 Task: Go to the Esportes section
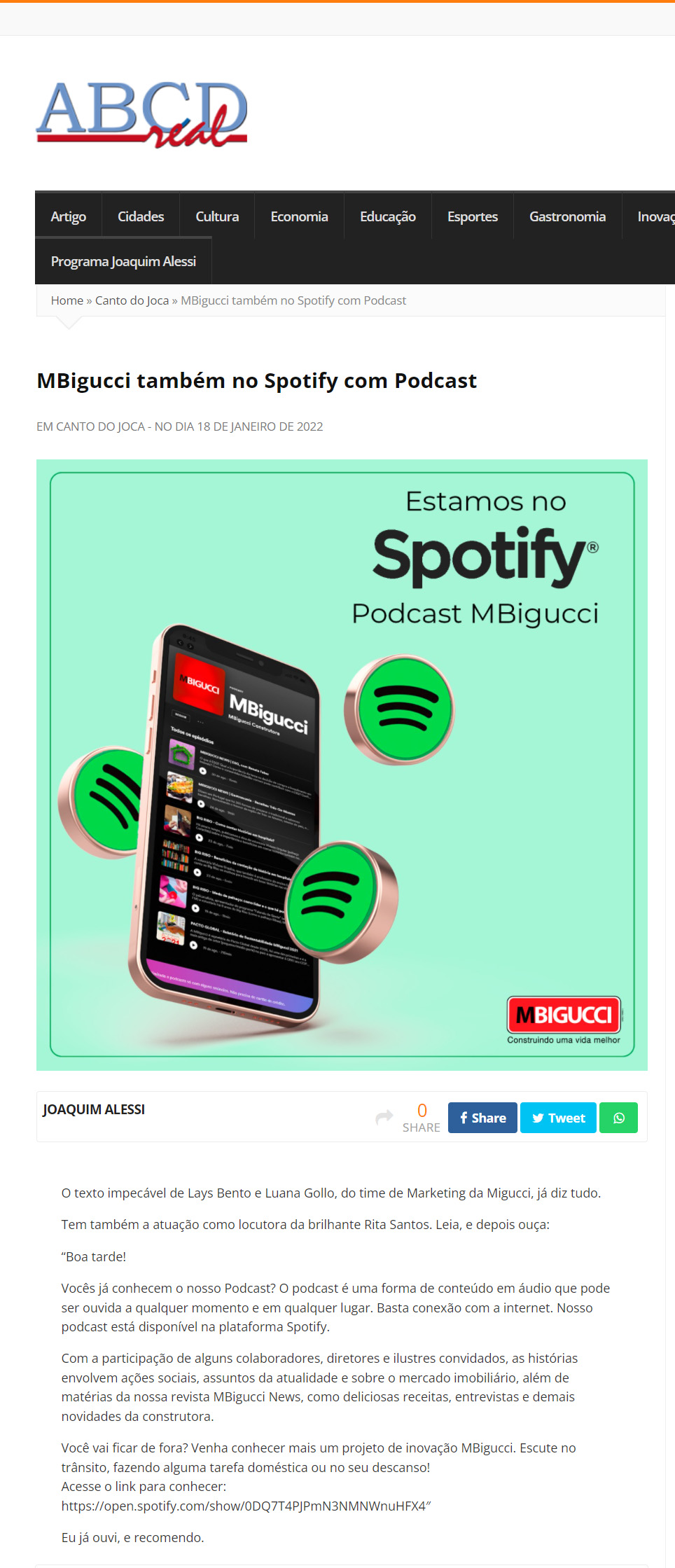[x=473, y=216]
